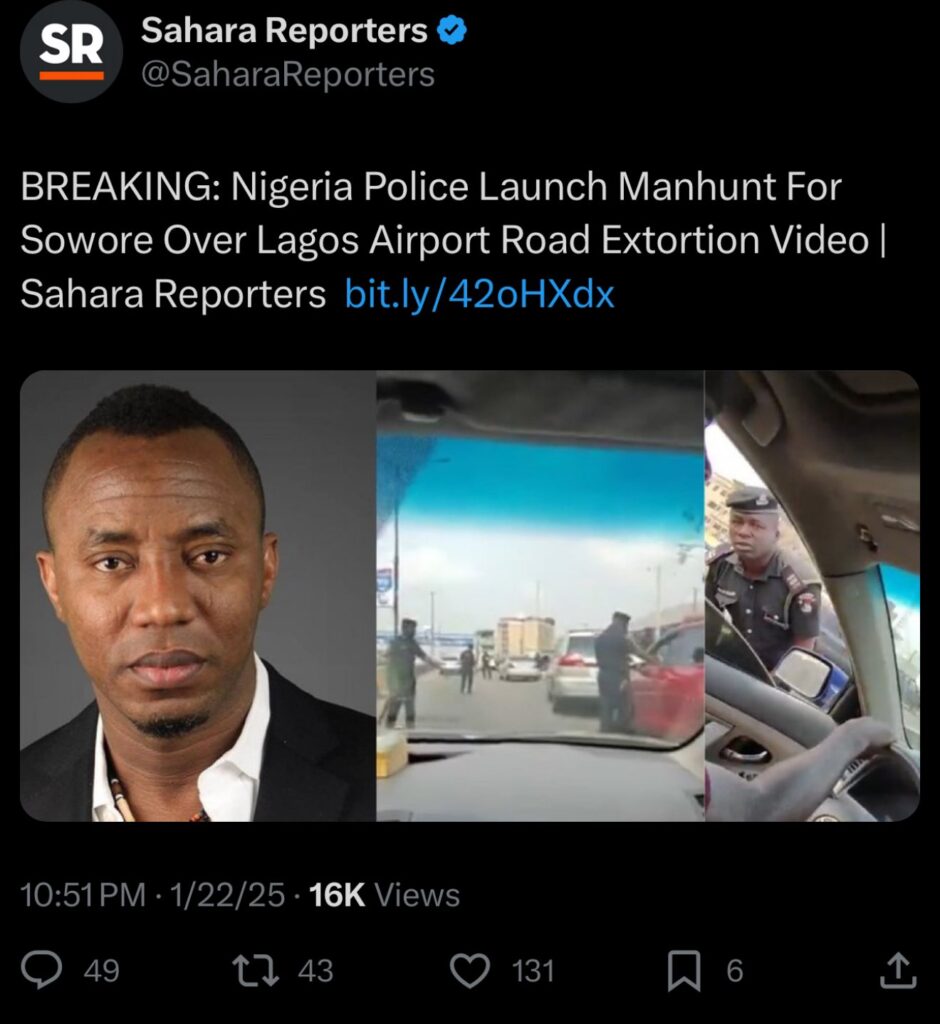Open Sahara Reporters profile picture
This screenshot has width=940, height=1024.
point(71,52)
